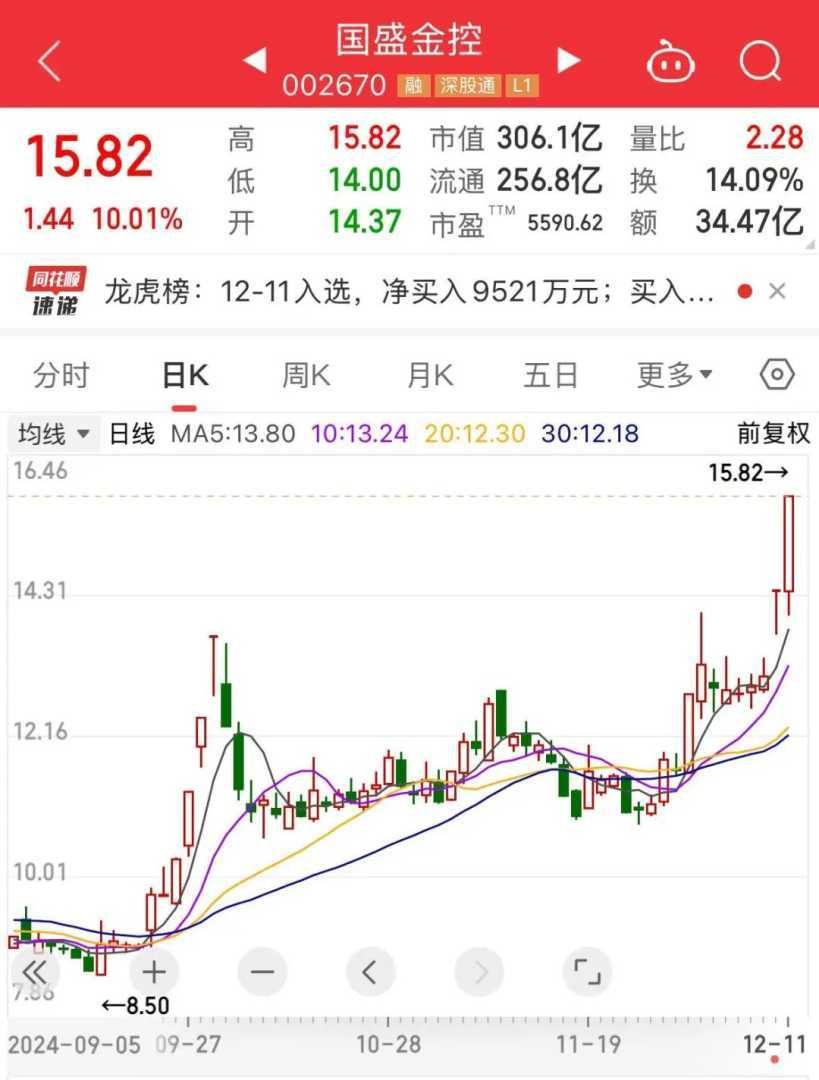Expand the 更多 chart period dropdown
Screen dimensions: 819x1080
(675, 376)
